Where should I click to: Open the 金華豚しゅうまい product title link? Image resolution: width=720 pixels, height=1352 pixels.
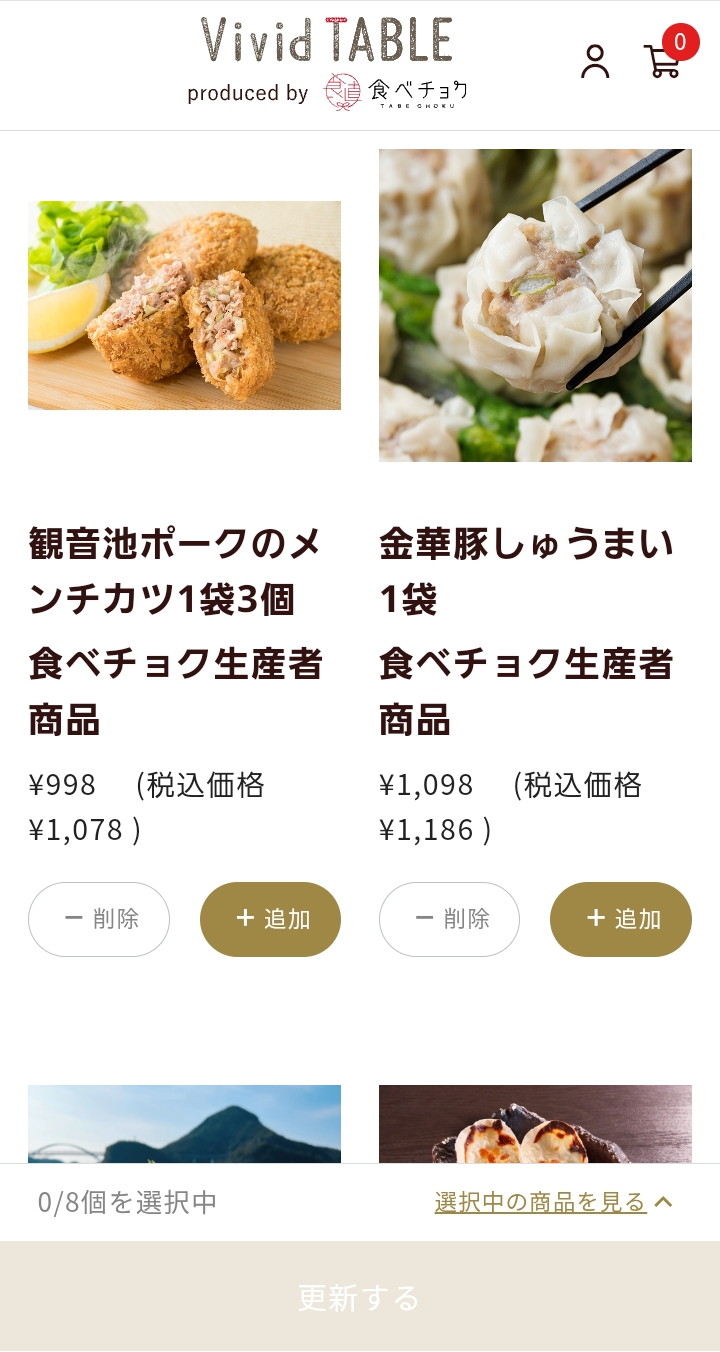[523, 570]
